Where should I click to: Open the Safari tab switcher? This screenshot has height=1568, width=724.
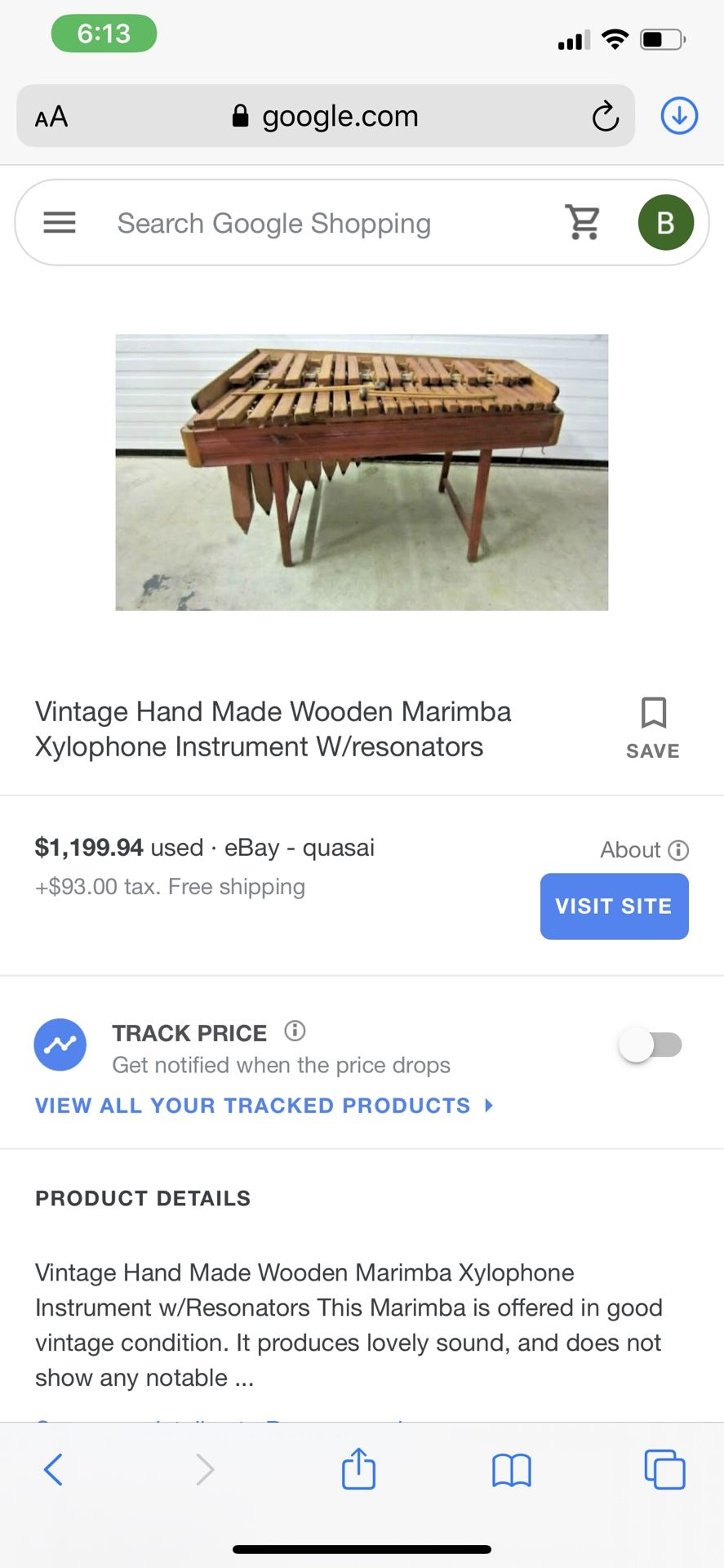click(x=665, y=1468)
